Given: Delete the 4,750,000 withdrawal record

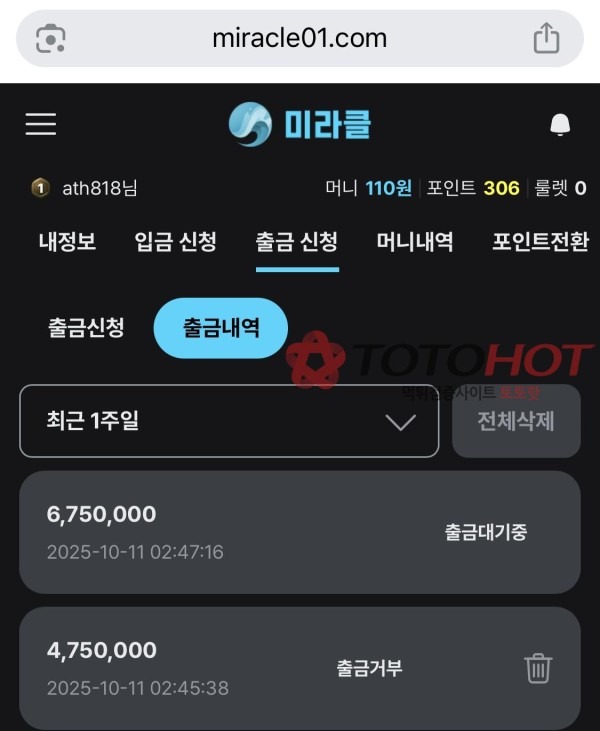Looking at the screenshot, I should 538,668.
